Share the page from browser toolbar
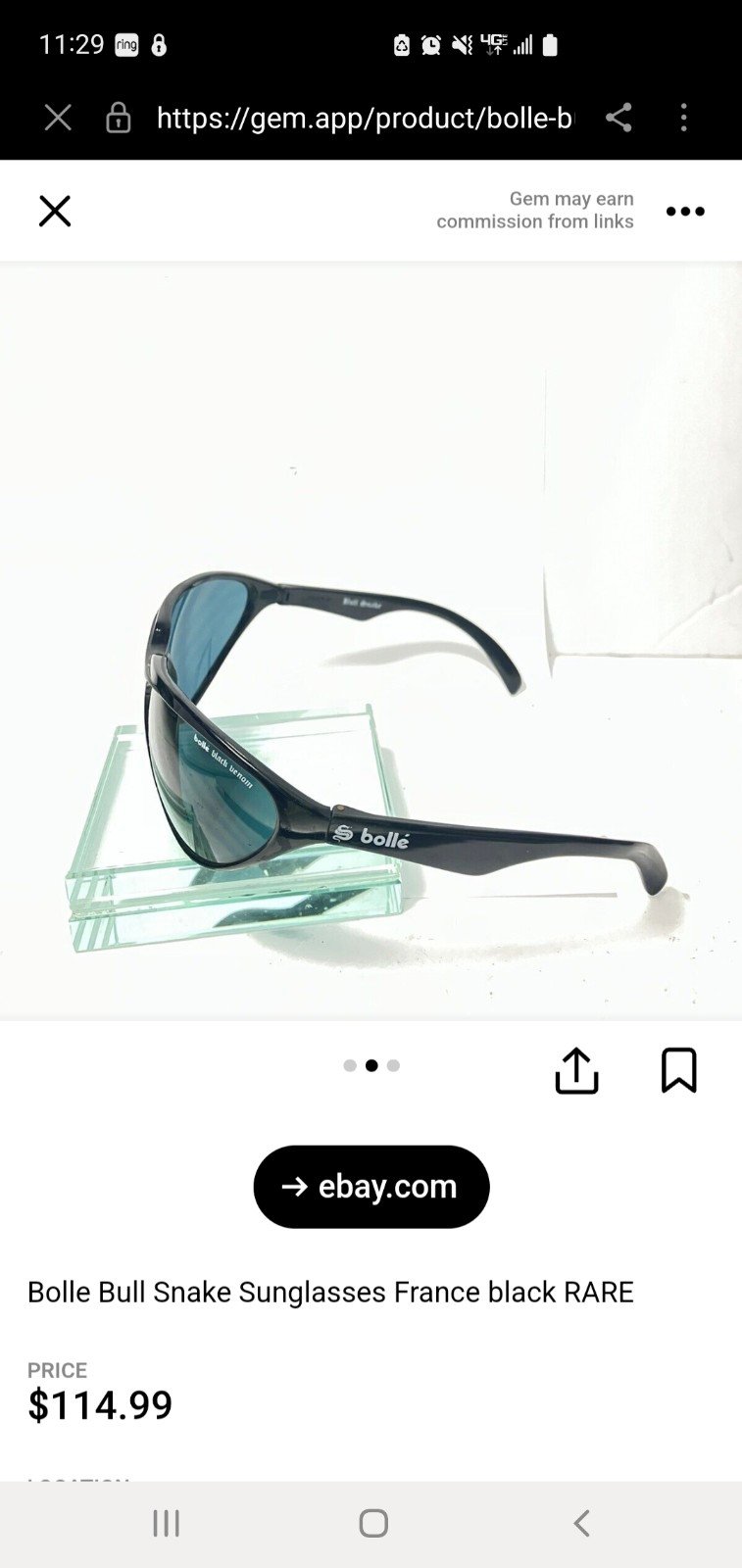This screenshot has height=1568, width=742. coord(618,118)
